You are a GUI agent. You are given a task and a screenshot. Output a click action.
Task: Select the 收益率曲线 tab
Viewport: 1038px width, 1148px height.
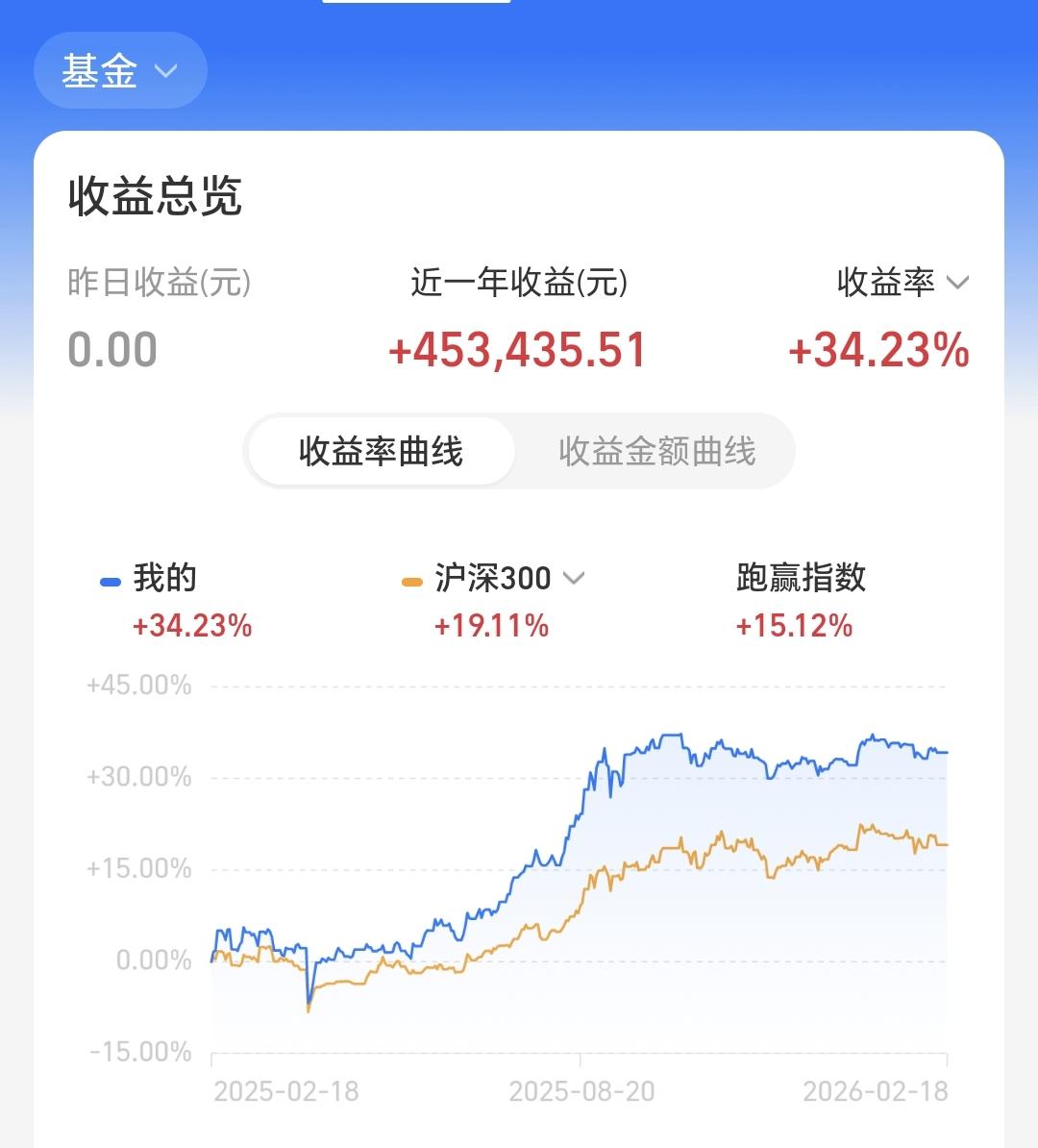tap(380, 451)
